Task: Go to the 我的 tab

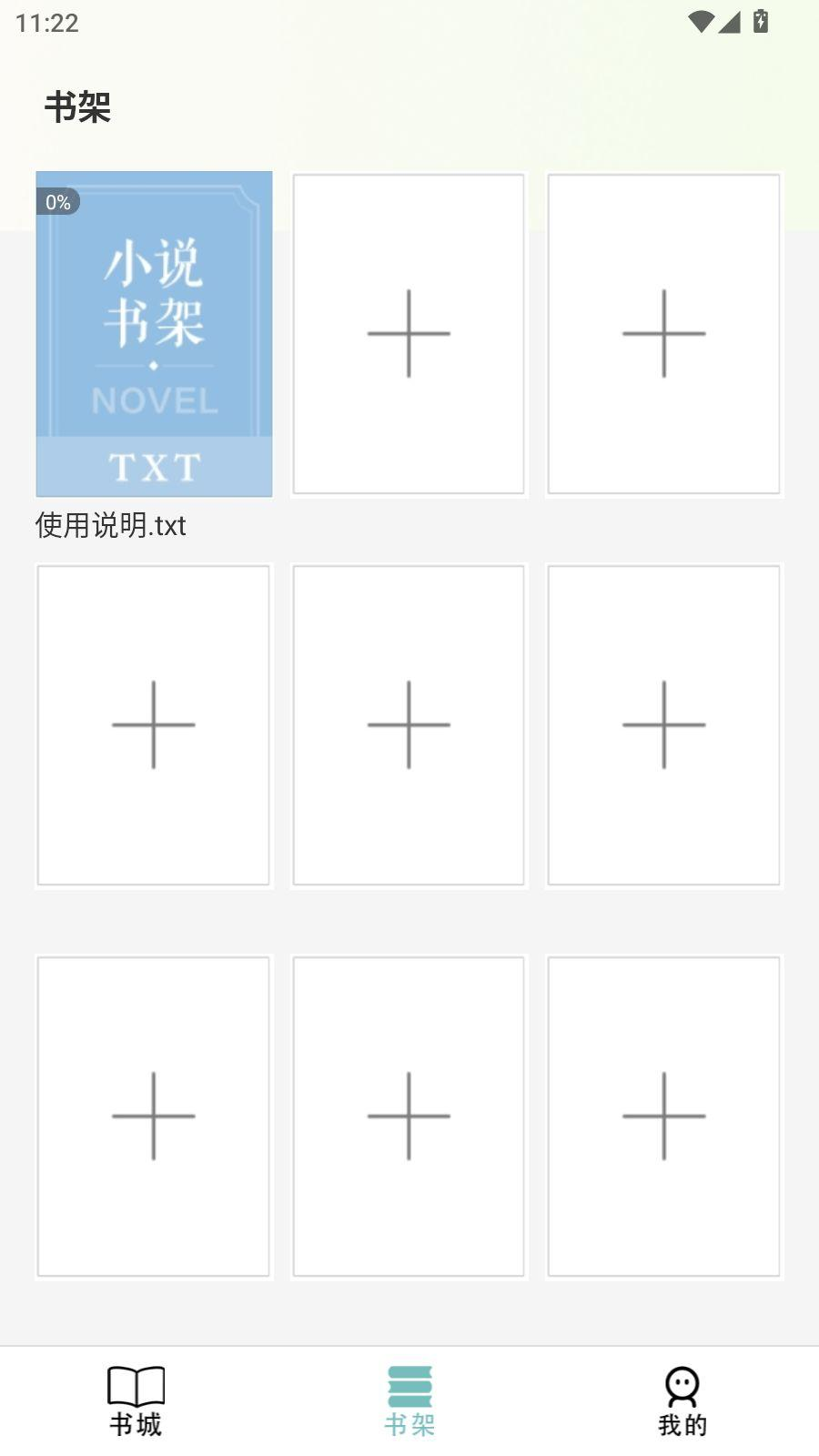Action: pyautogui.click(x=682, y=1401)
